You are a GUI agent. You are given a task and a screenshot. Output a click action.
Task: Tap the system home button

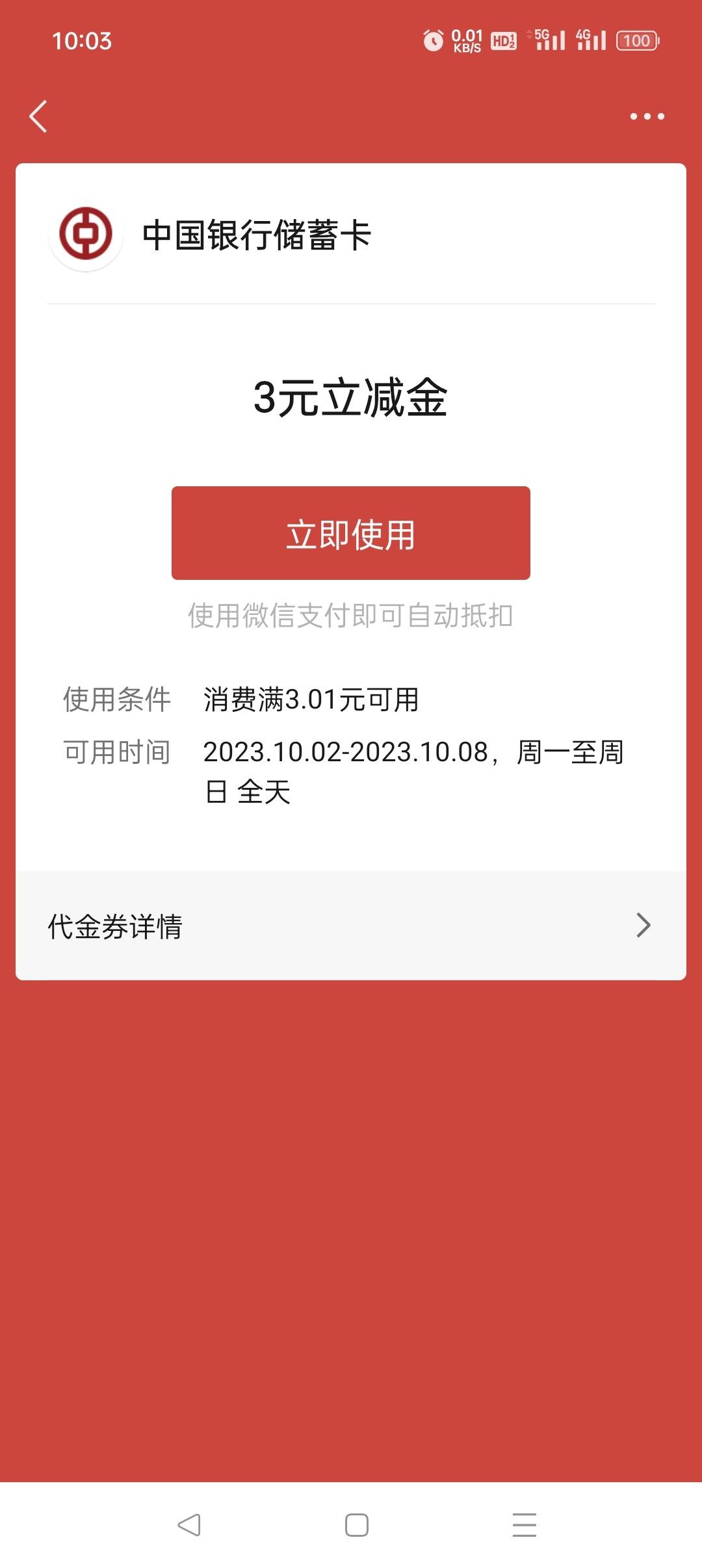click(357, 1525)
